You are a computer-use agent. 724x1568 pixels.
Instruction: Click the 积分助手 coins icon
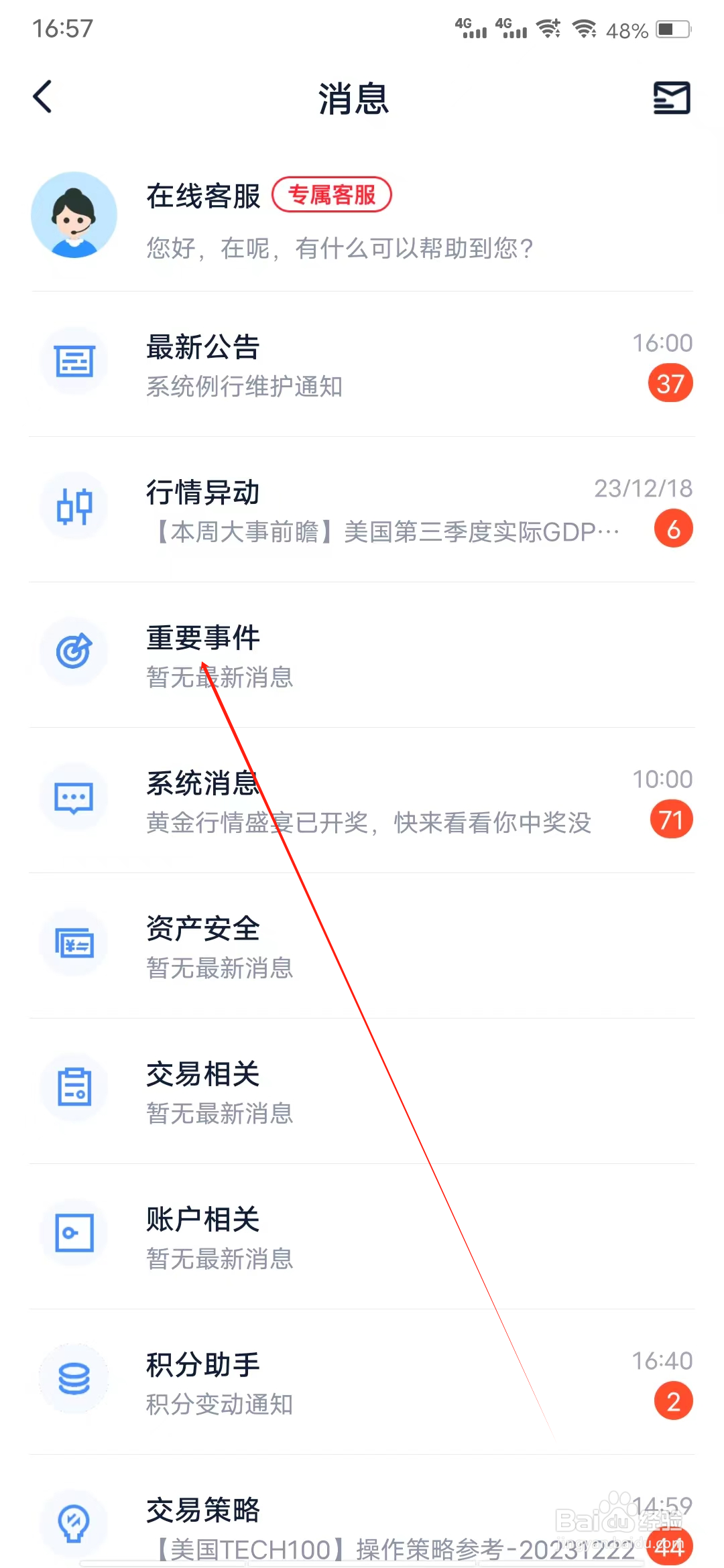pos(74,1379)
